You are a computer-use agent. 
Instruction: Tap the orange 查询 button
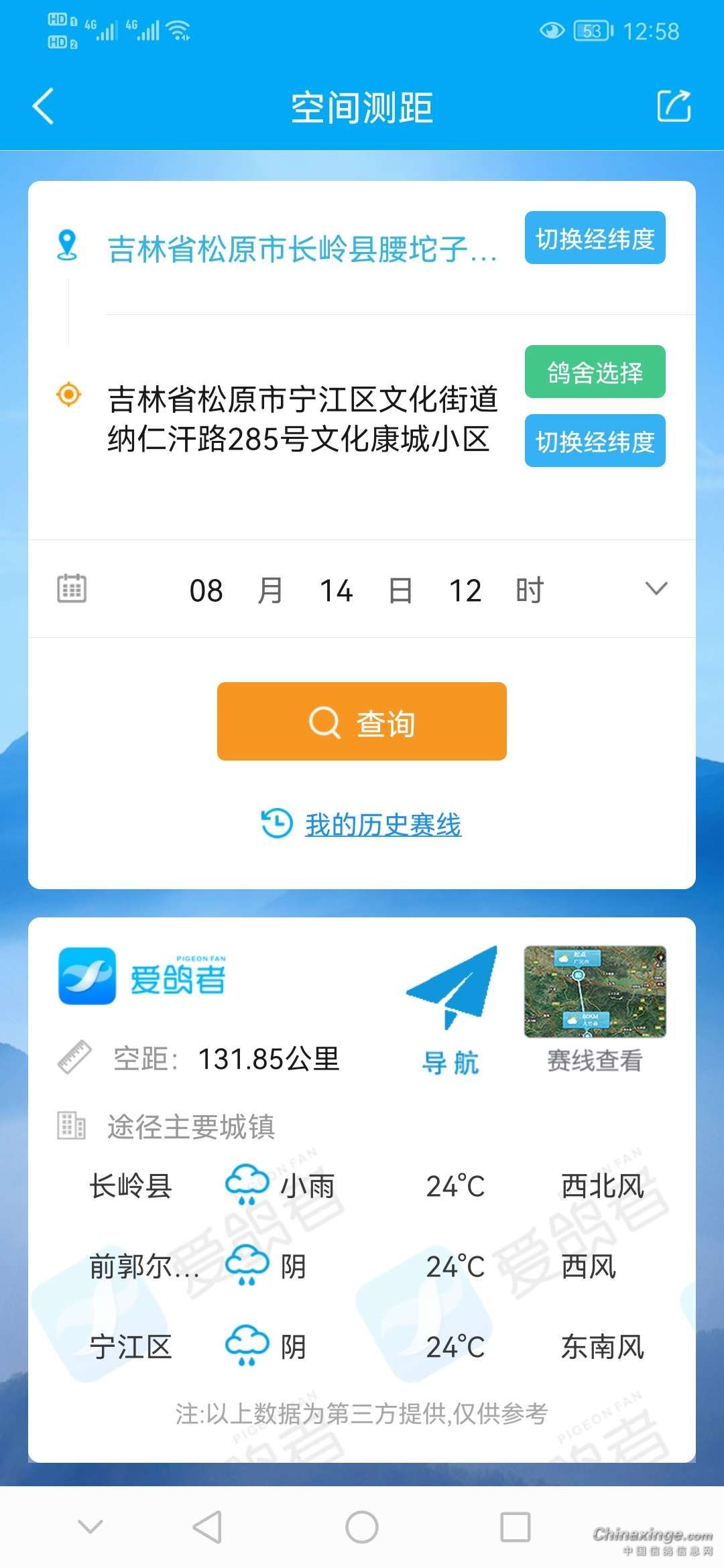pos(361,722)
